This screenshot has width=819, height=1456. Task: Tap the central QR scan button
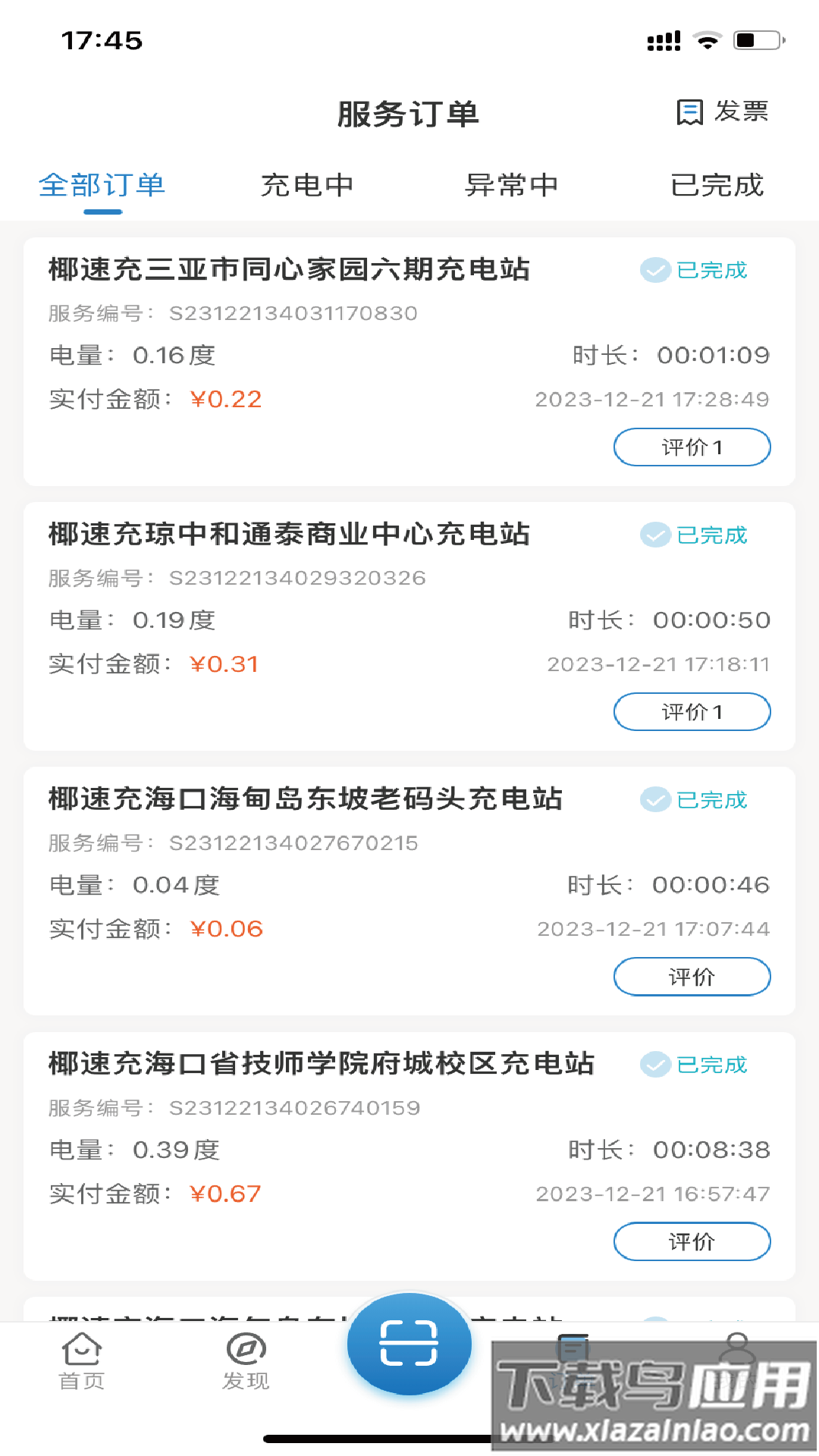pos(409,1342)
